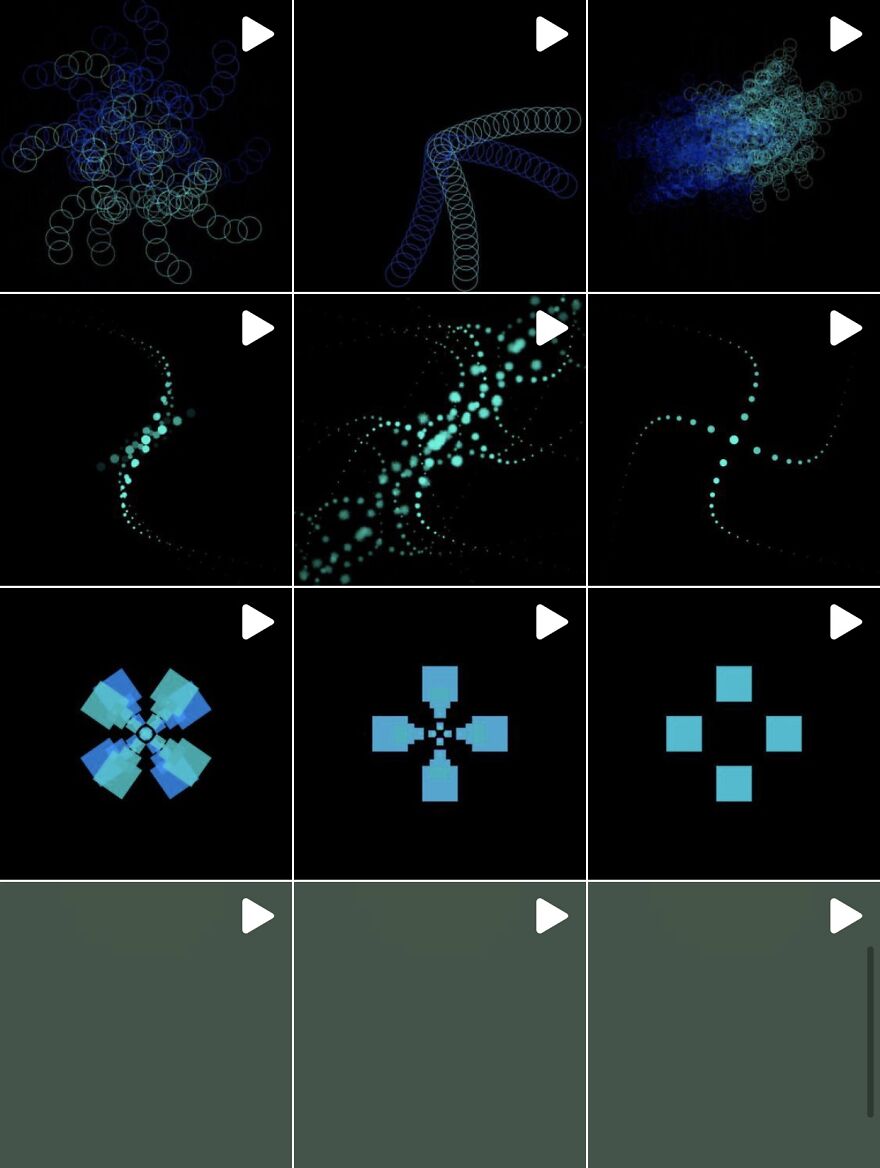Play the swirling blue circle cluster video
Viewport: 880px width, 1168px height.
point(258,33)
